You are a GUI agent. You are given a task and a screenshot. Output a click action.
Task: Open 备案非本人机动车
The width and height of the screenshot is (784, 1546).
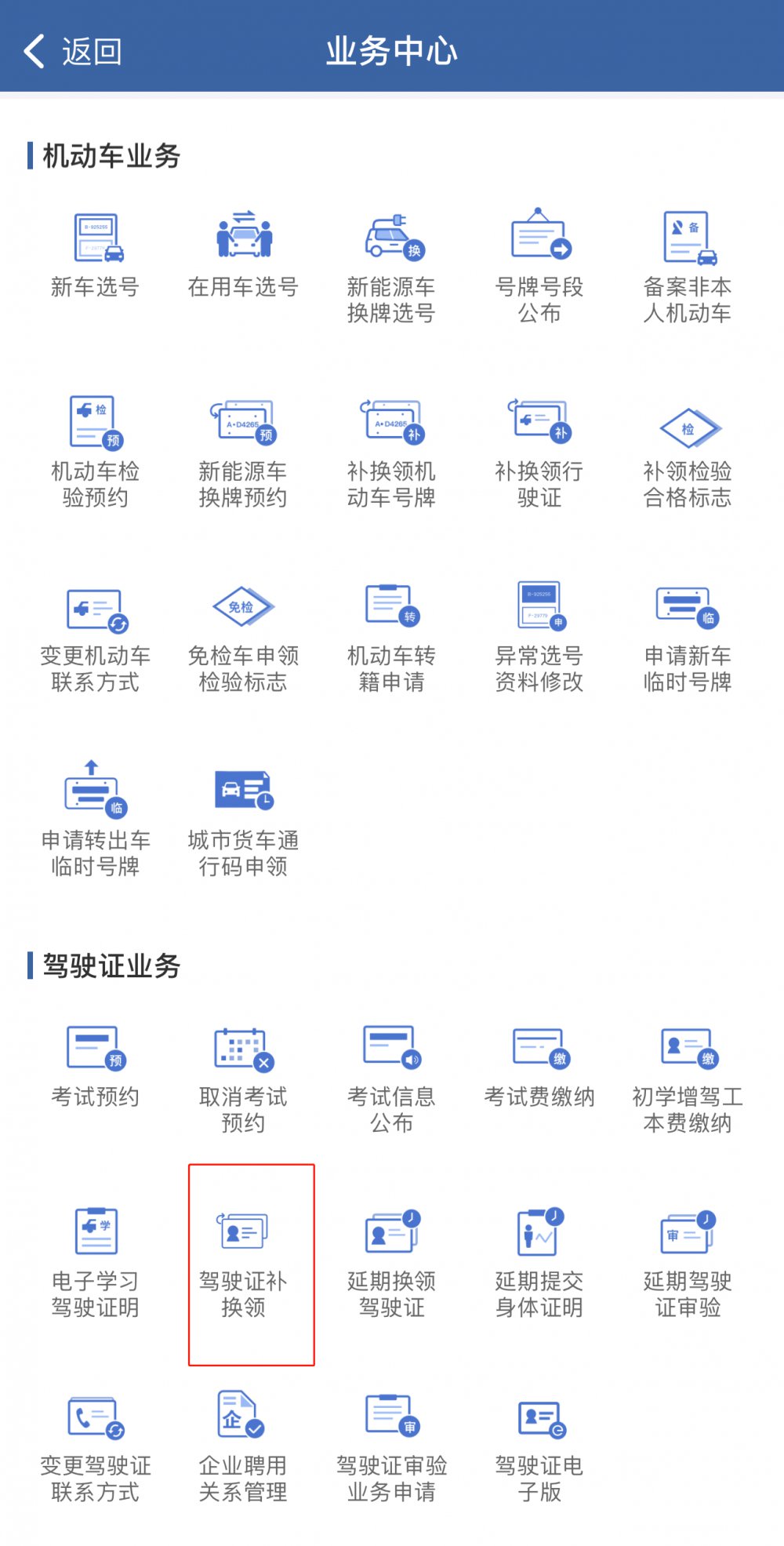688,267
